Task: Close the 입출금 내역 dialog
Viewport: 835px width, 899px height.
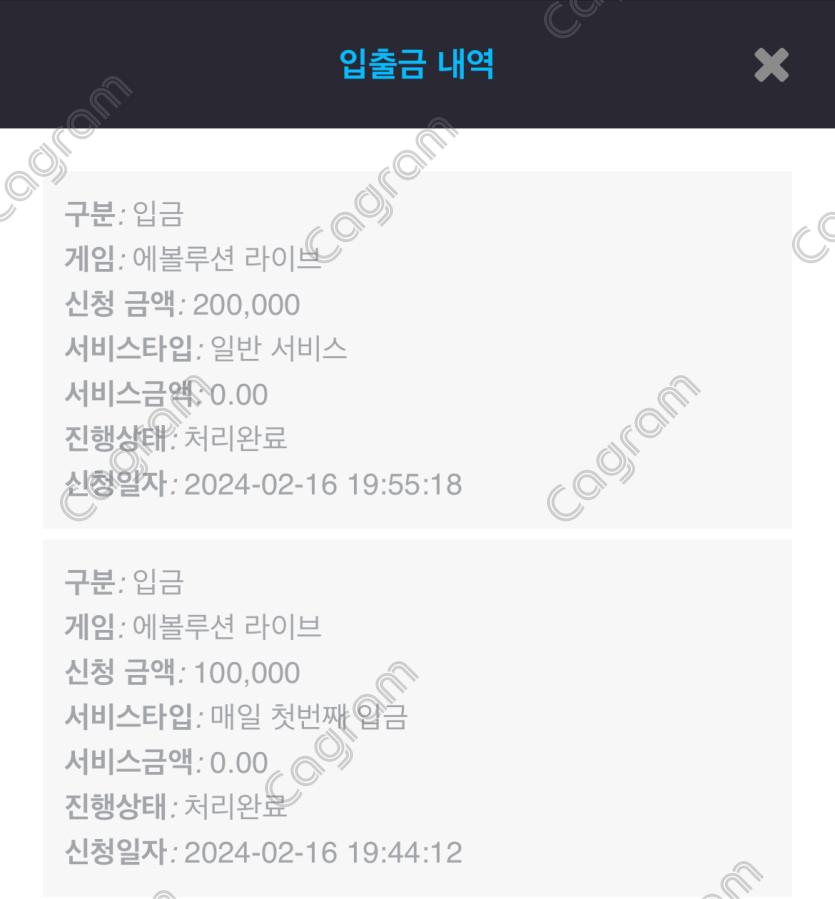Action: (x=771, y=66)
